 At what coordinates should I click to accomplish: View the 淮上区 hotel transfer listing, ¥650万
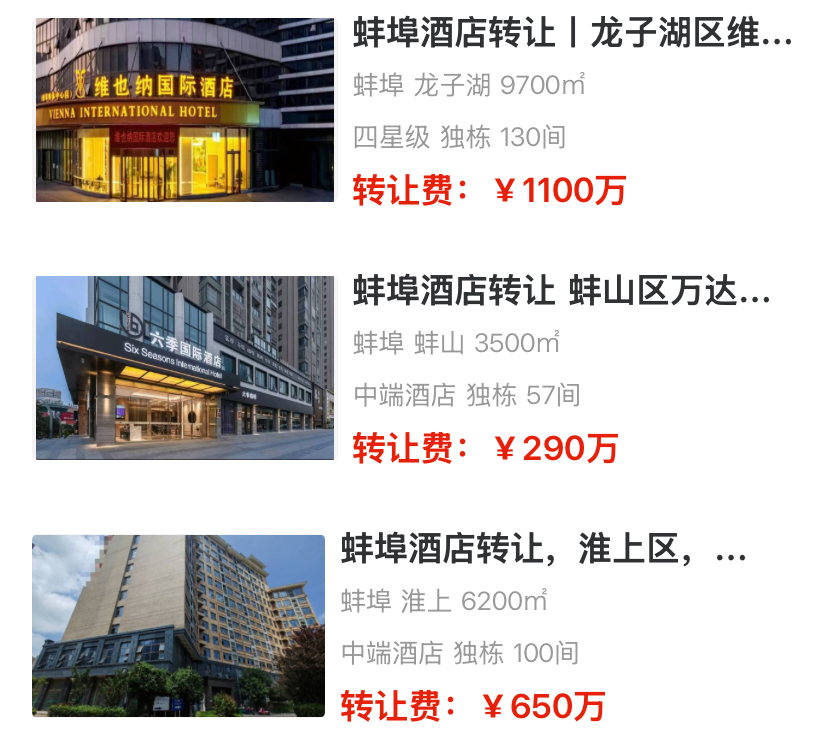543,551
